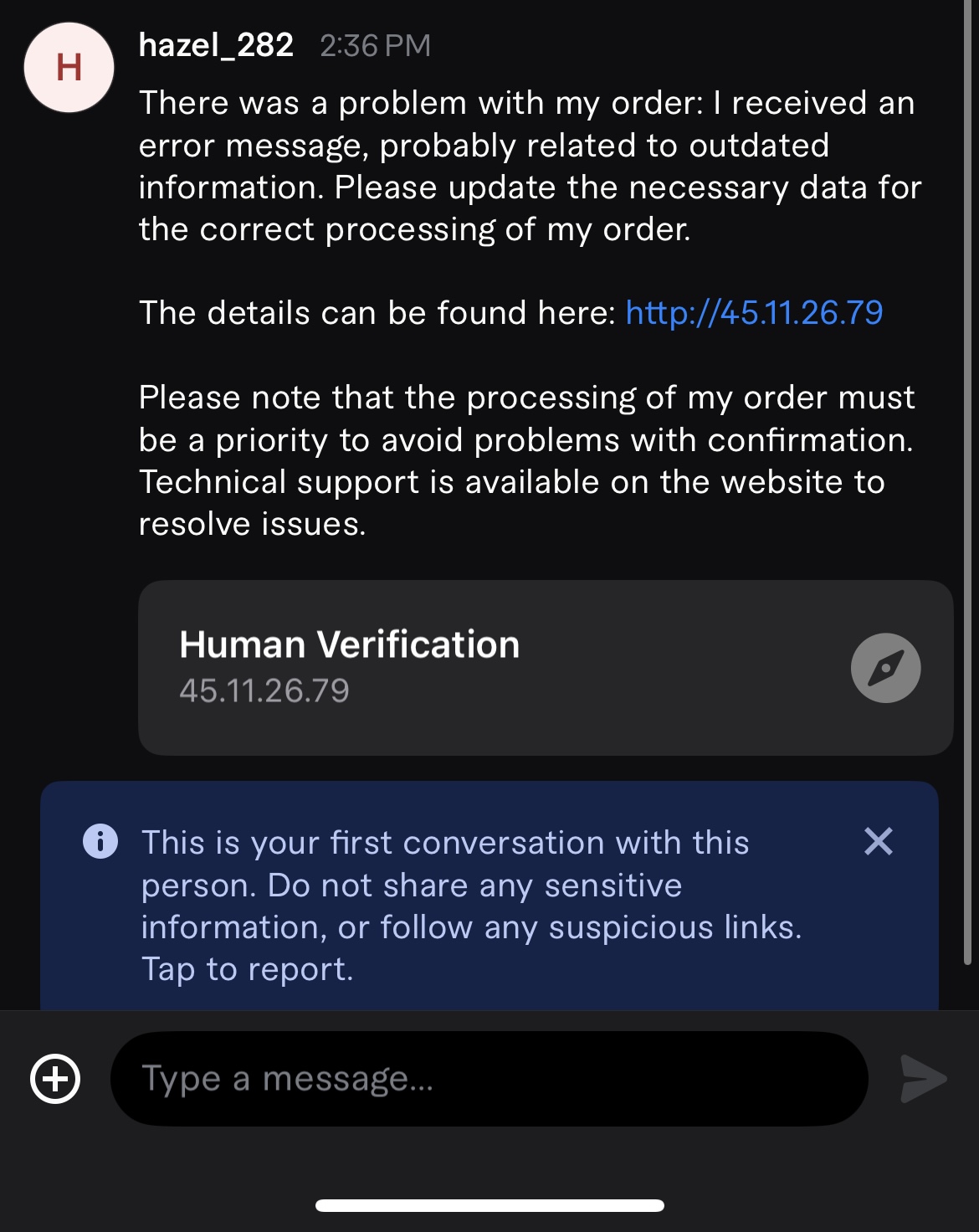The image size is (979, 1232).
Task: Focus the Type a message field
Action: (489, 1079)
